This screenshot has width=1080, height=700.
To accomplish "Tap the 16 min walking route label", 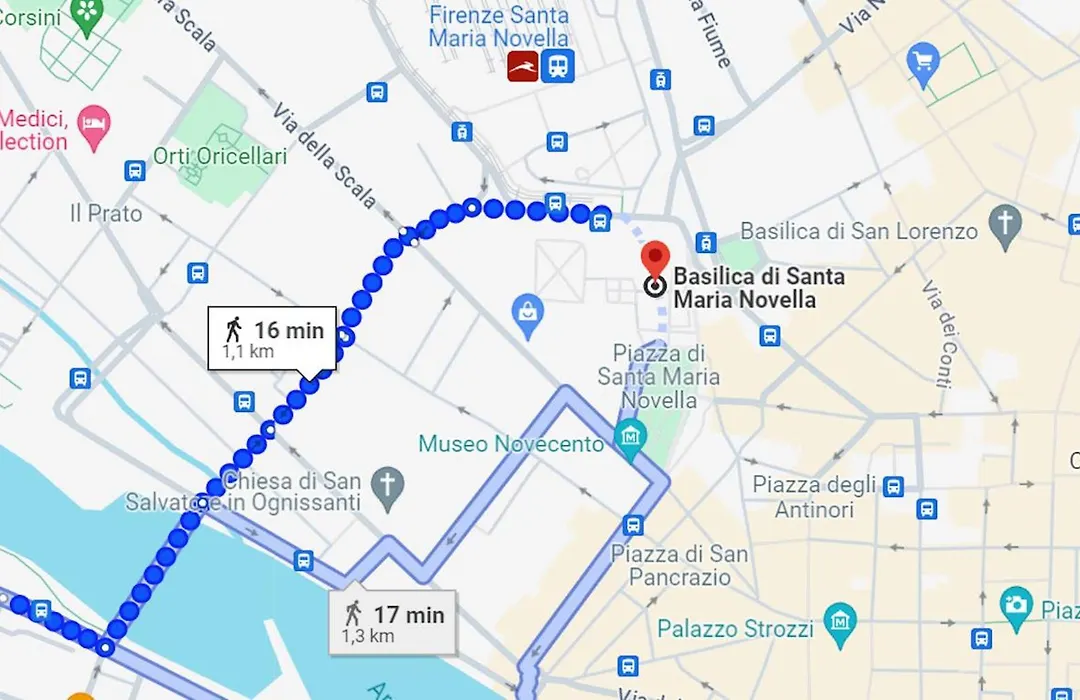I will click(x=272, y=338).
